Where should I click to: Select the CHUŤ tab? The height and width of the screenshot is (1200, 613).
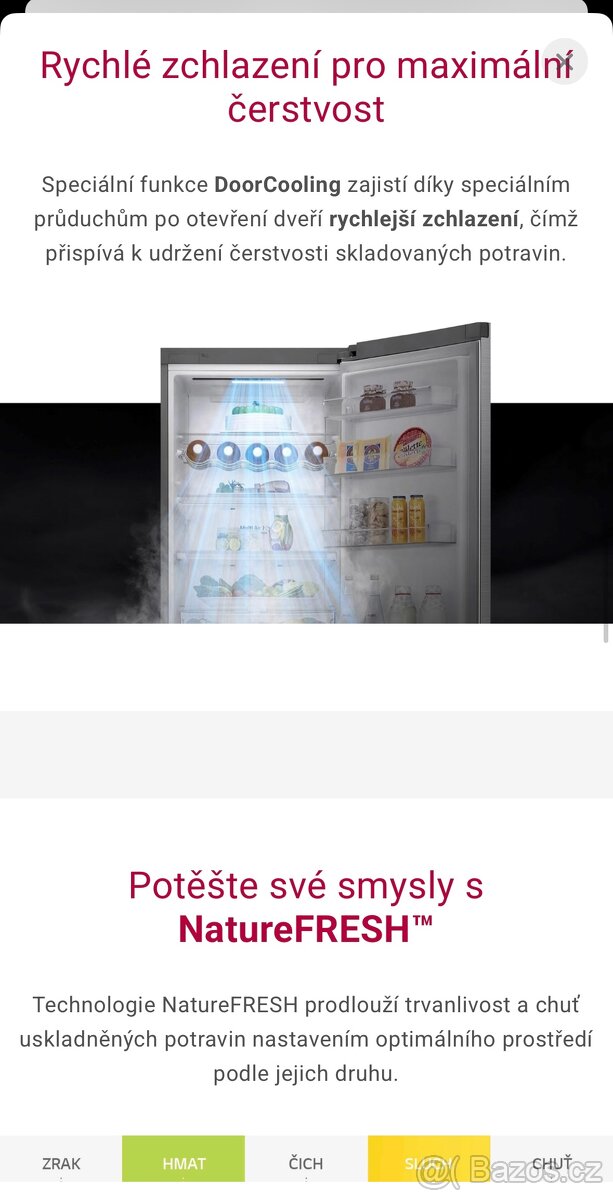point(551,1162)
